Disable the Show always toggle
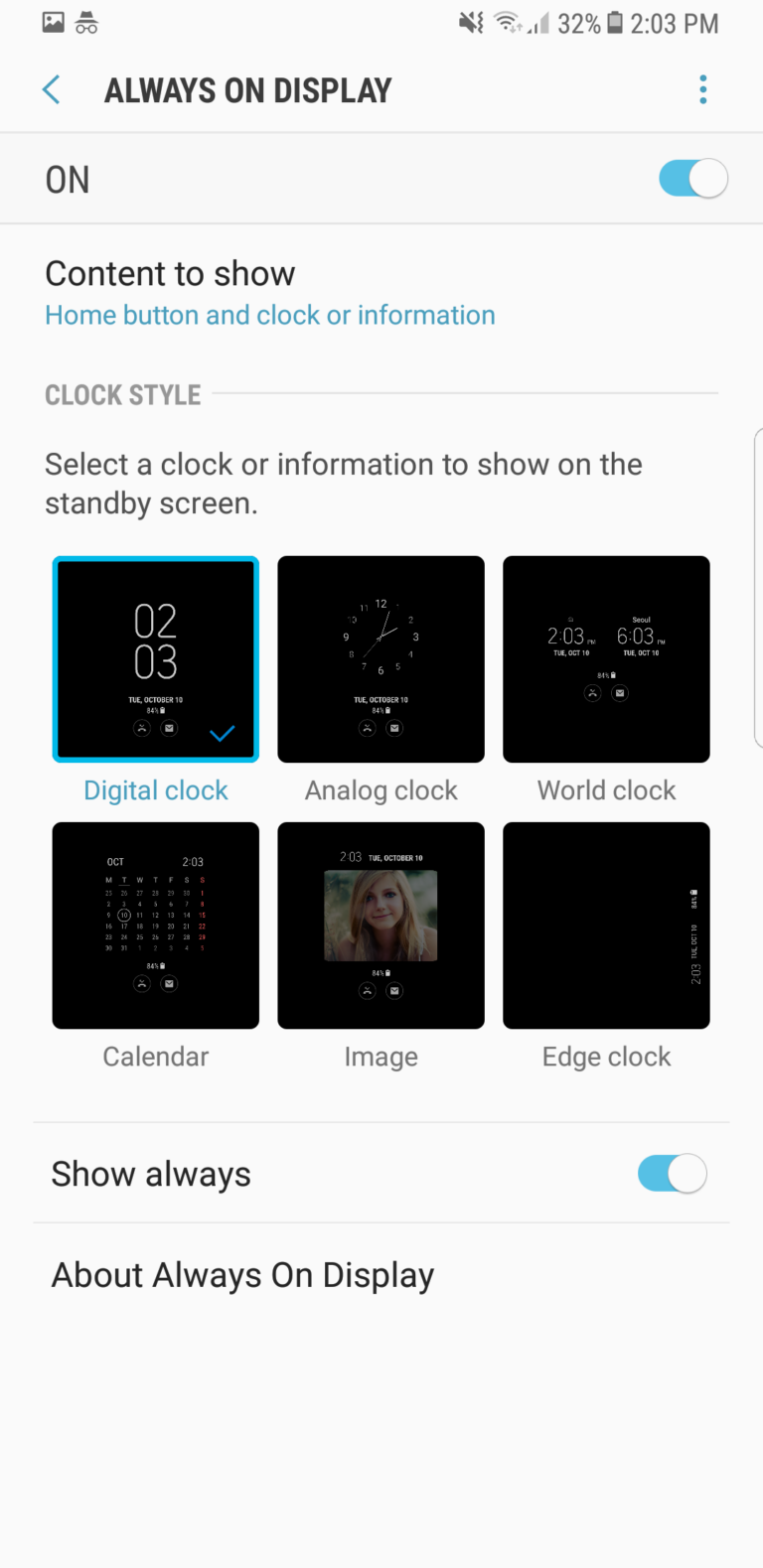Viewport: 763px width, 1568px height. tap(672, 1174)
